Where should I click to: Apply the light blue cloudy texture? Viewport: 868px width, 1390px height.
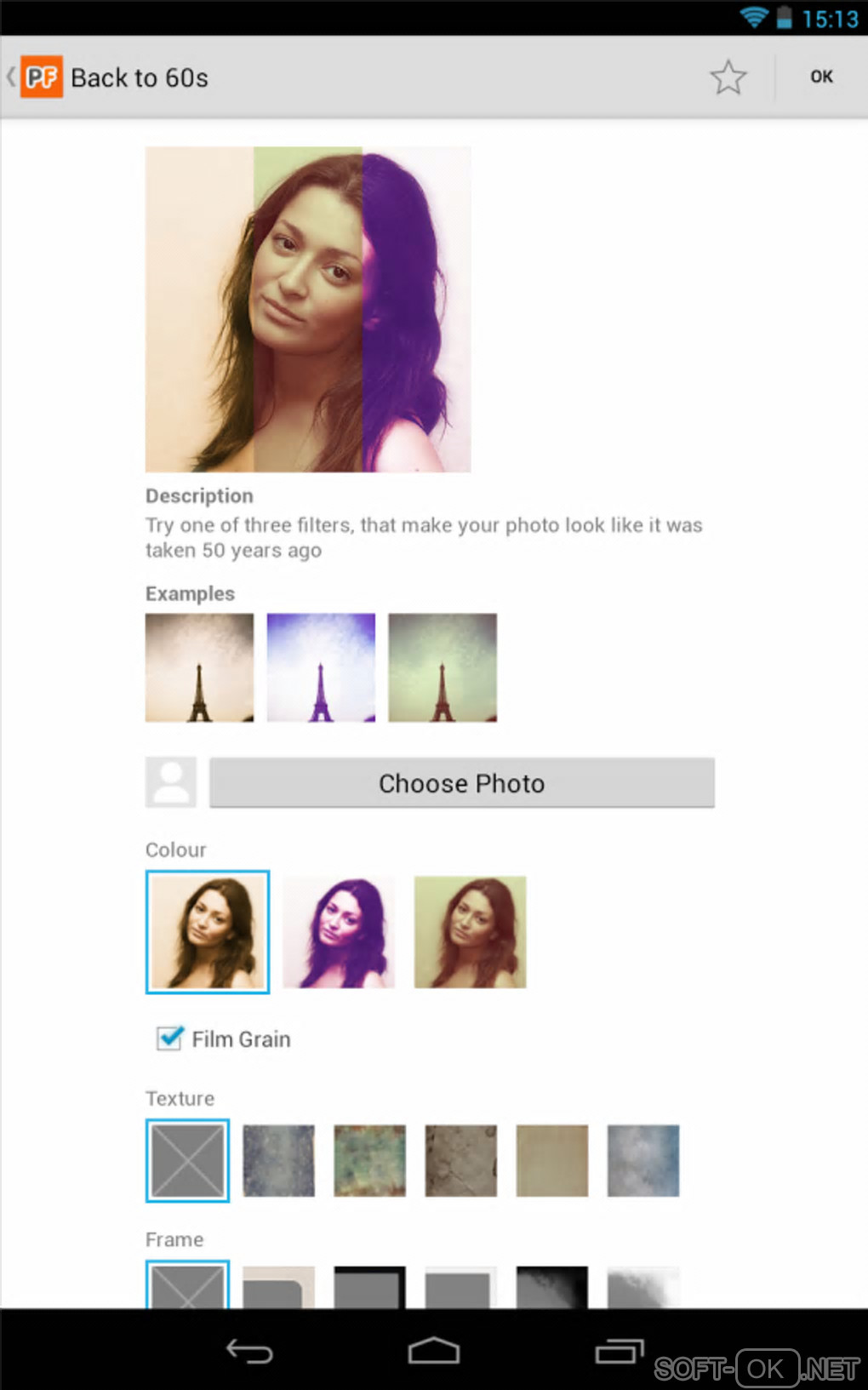[642, 1160]
